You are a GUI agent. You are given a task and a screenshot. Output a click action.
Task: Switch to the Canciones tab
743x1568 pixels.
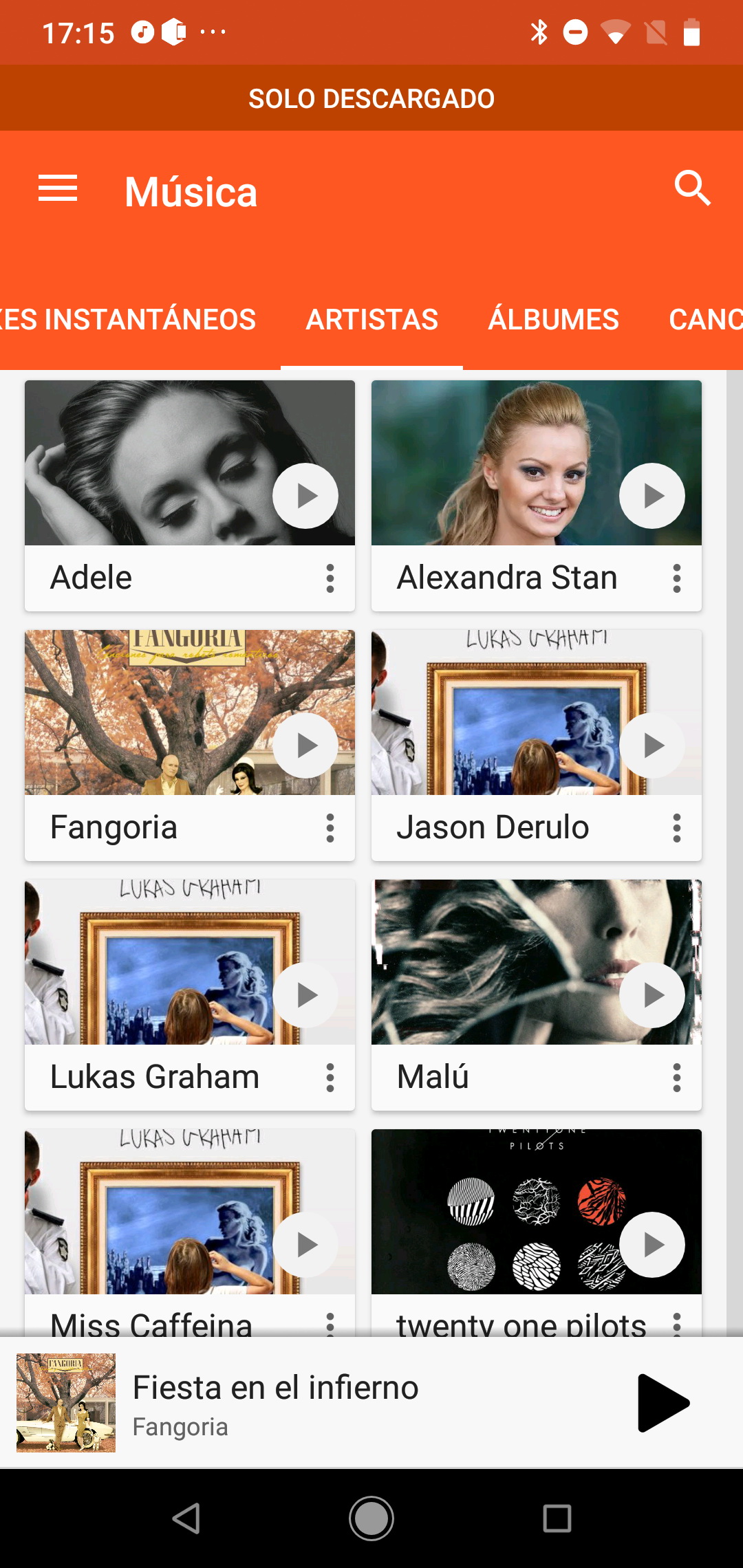click(706, 320)
